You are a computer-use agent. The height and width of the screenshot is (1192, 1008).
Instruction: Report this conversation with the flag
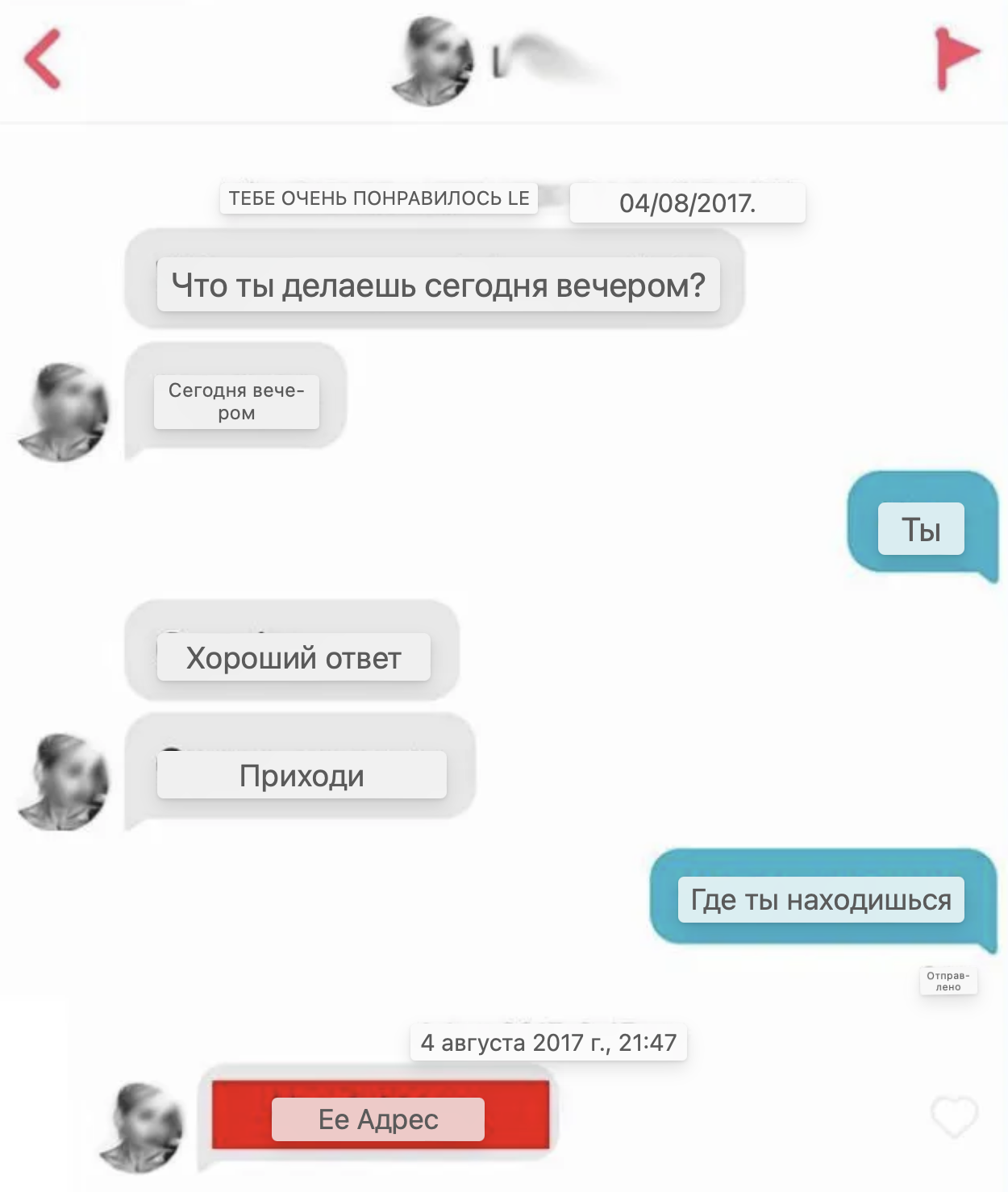click(955, 57)
